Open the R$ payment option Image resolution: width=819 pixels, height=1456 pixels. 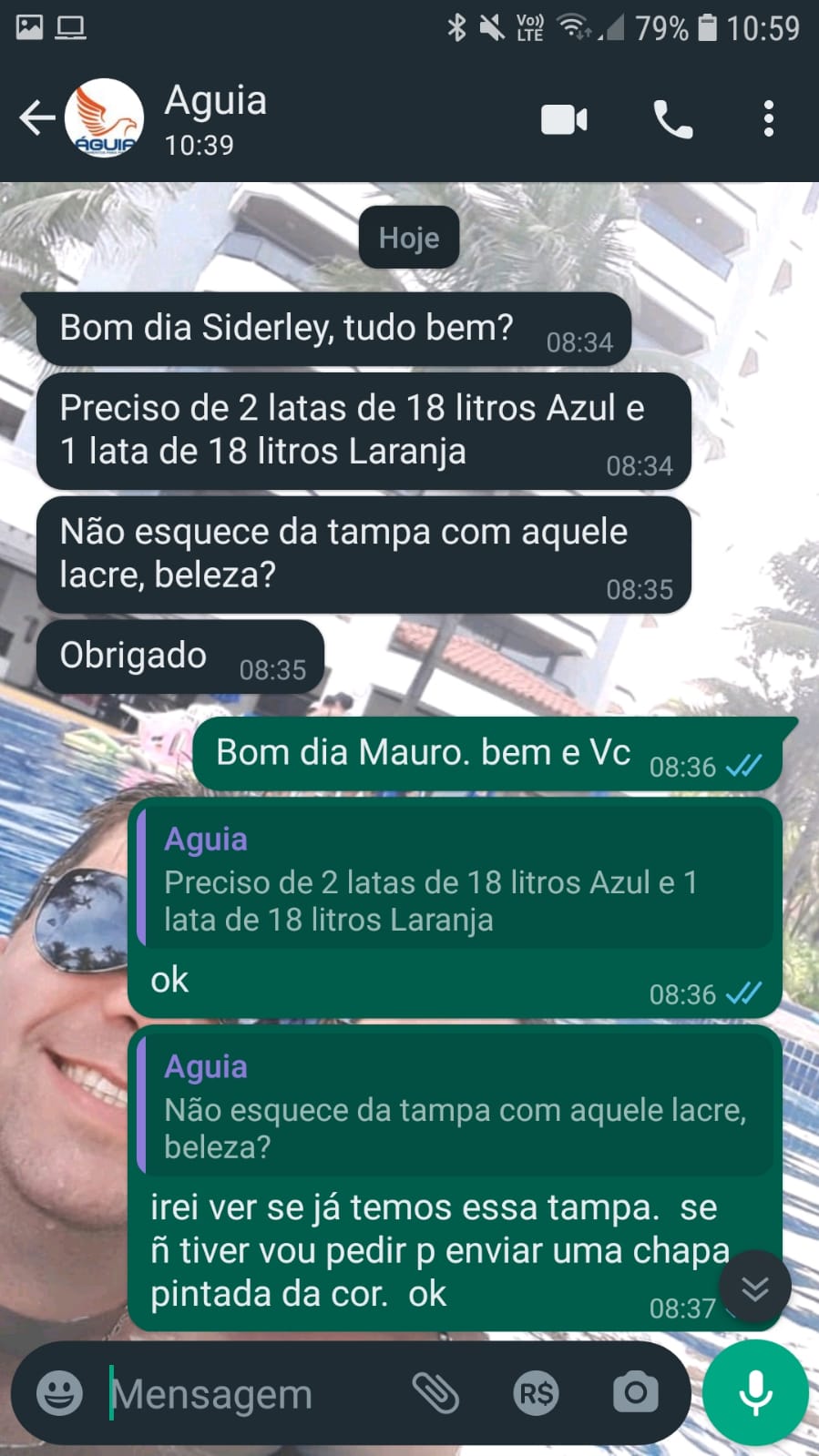click(536, 1393)
